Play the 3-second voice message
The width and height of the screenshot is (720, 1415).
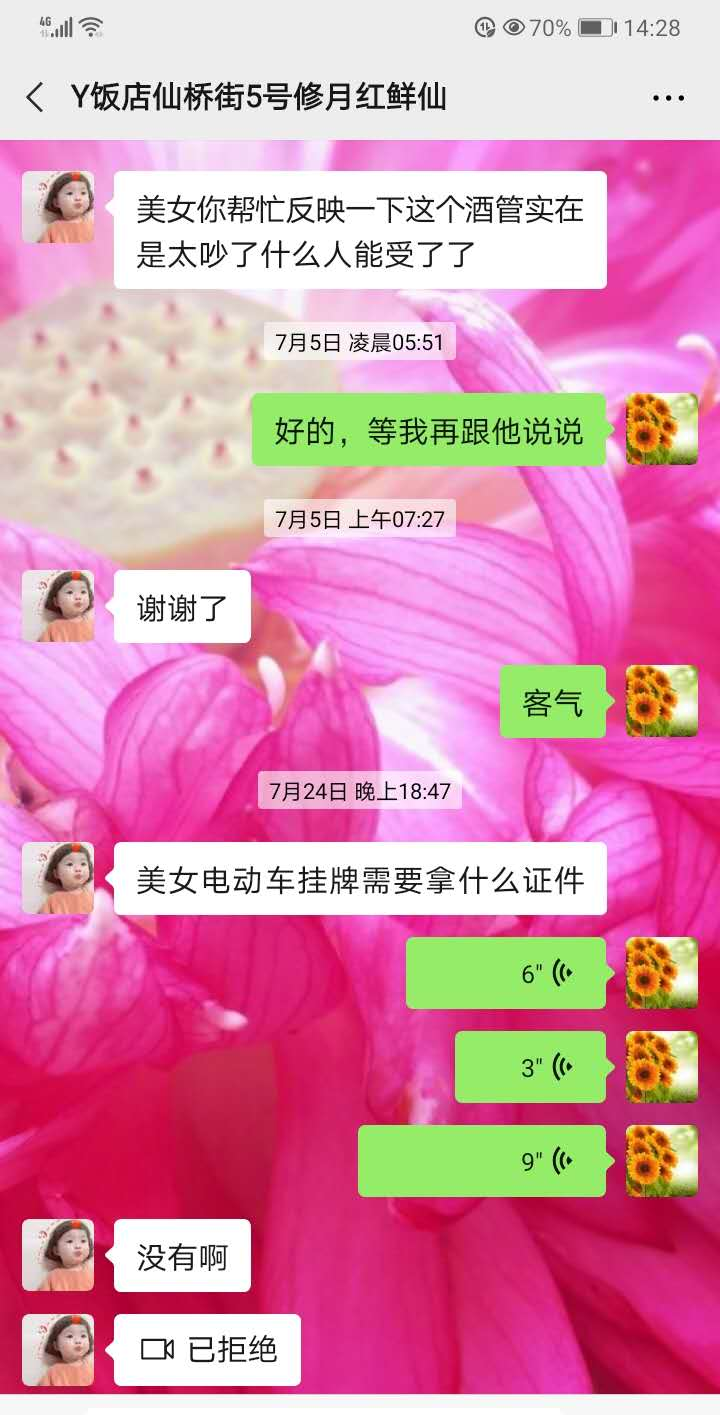click(x=530, y=1067)
